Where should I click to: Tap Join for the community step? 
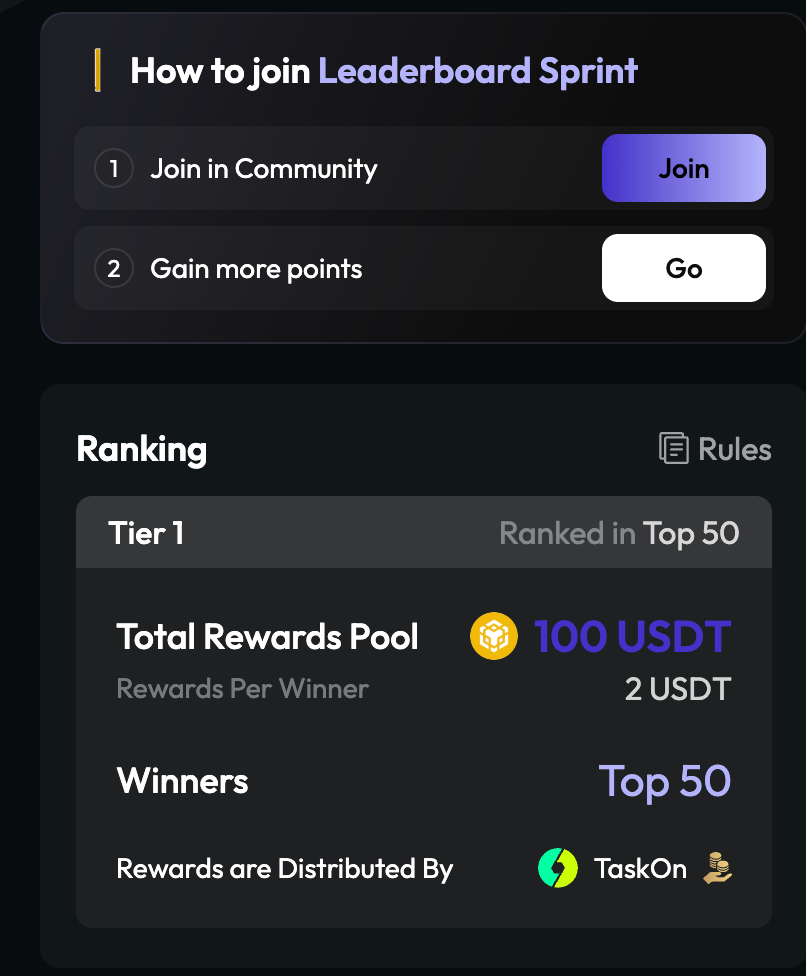[683, 168]
